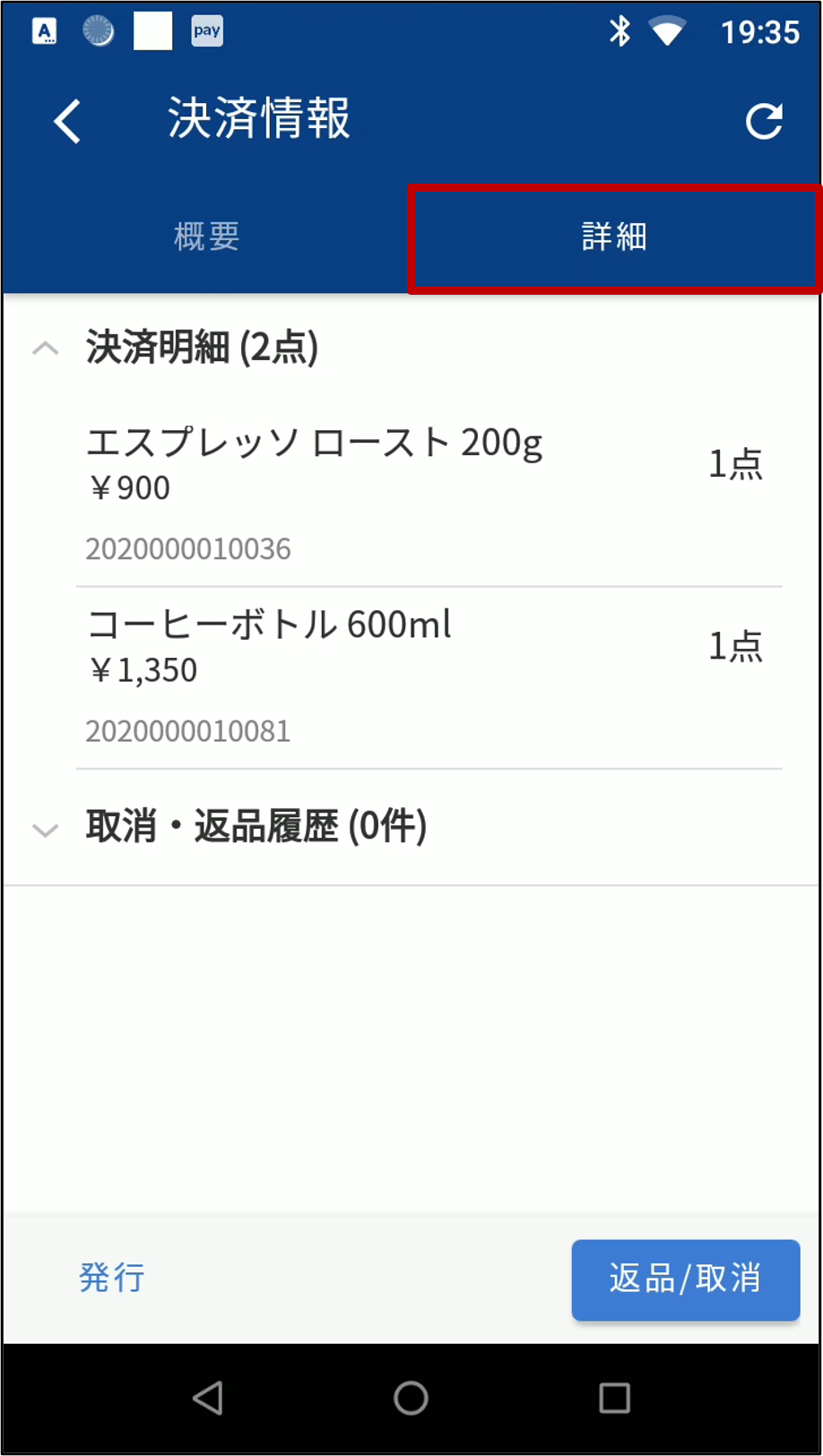Tap the Wi-Fi status icon
The height and width of the screenshot is (1456, 823).
coord(665,31)
